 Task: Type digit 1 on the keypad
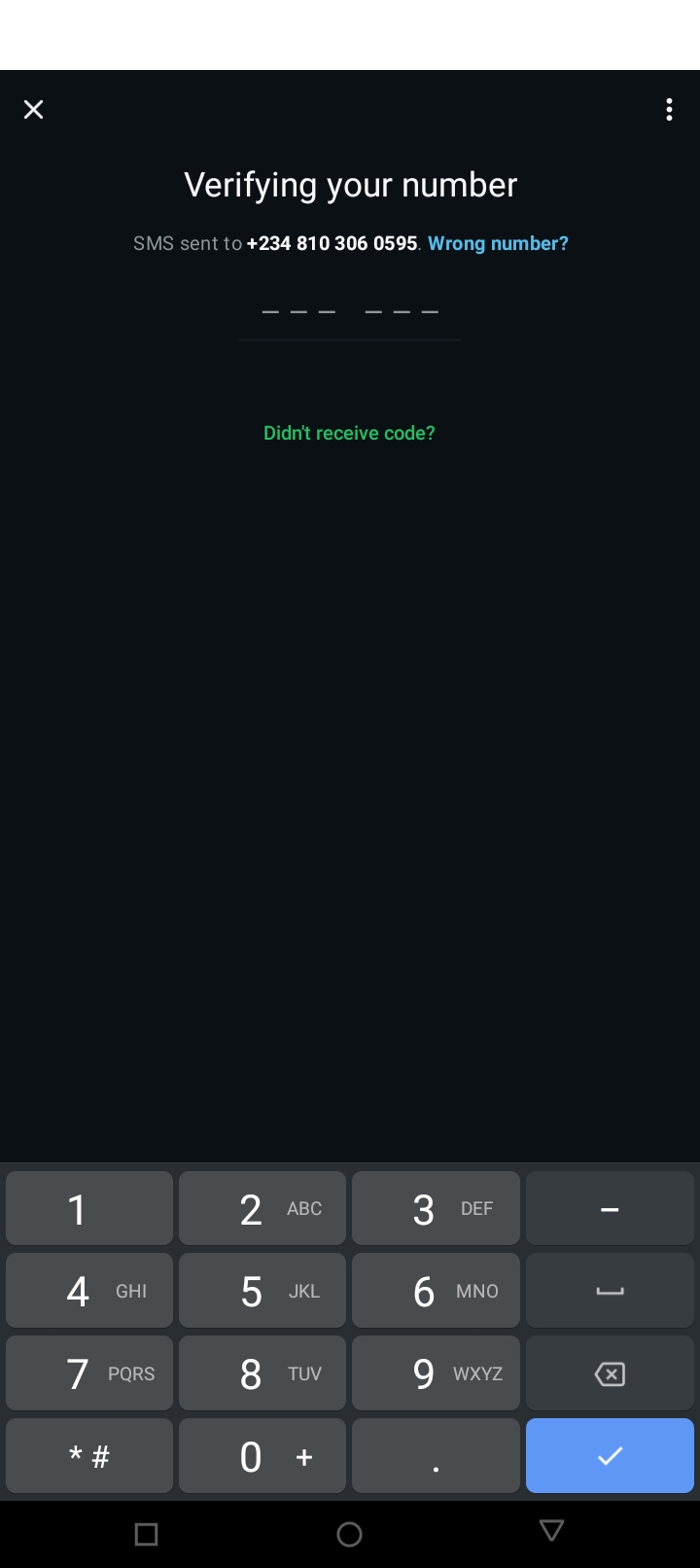pyautogui.click(x=89, y=1208)
